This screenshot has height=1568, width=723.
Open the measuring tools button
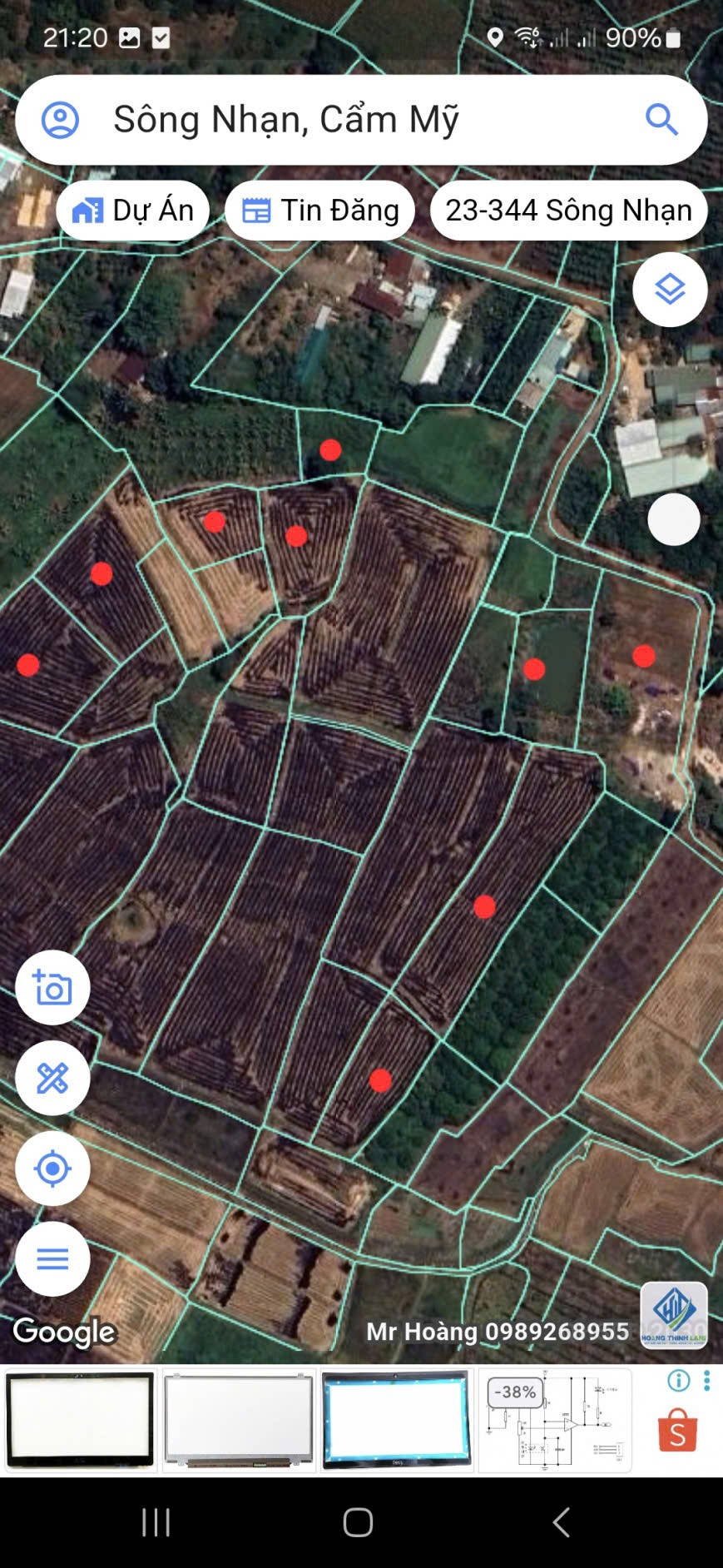tap(52, 1079)
